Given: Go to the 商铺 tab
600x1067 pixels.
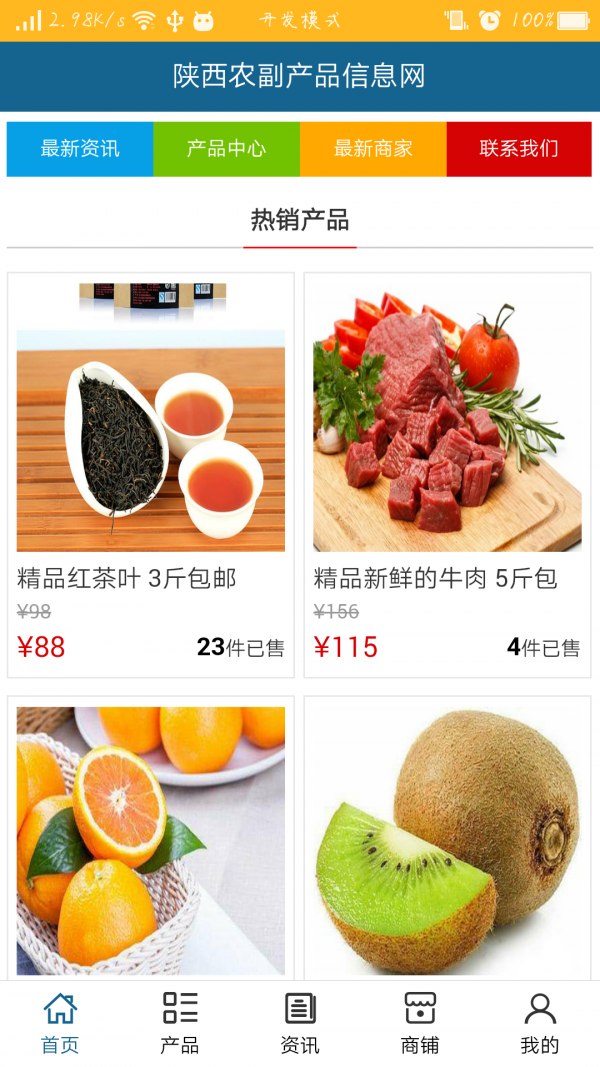Looking at the screenshot, I should 420,1023.
